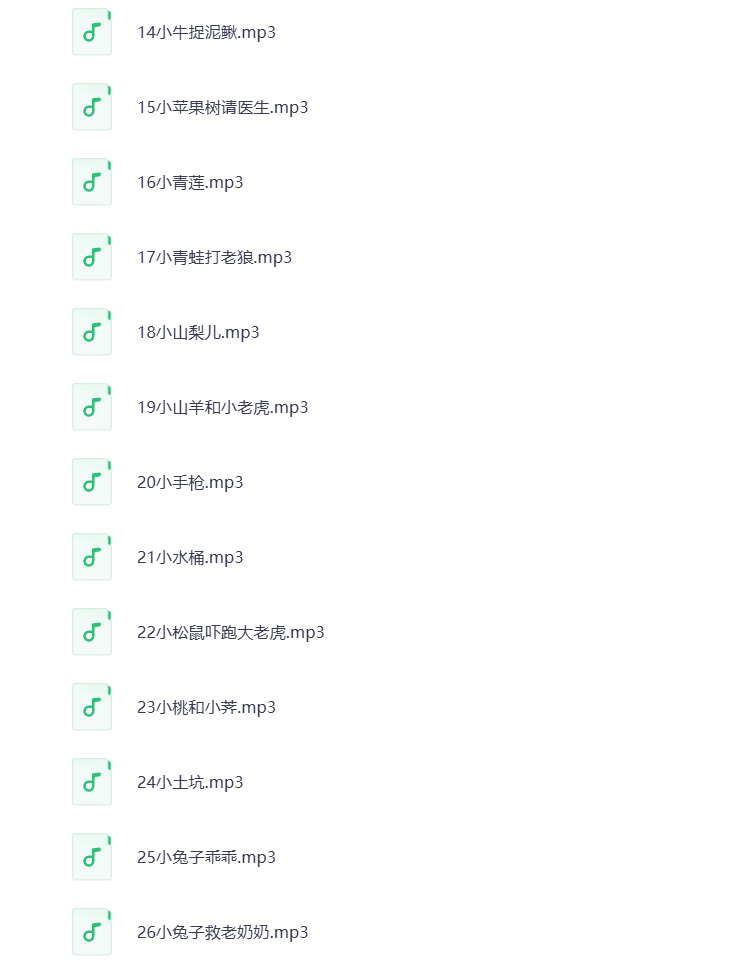Select the audio icon beside 19小山羊和小老虎.mp3
The image size is (741, 964).
coord(91,406)
